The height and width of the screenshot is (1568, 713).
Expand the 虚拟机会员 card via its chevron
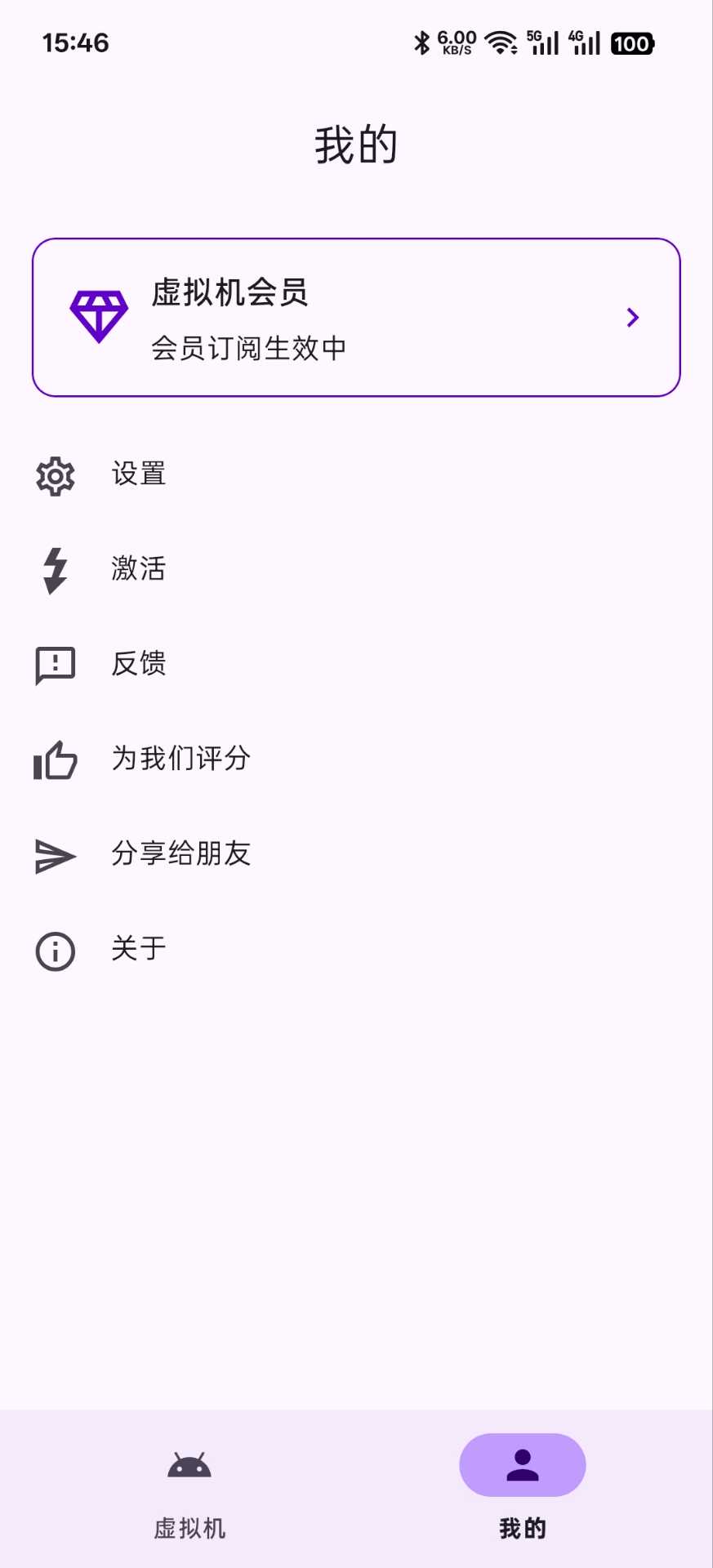coord(632,318)
